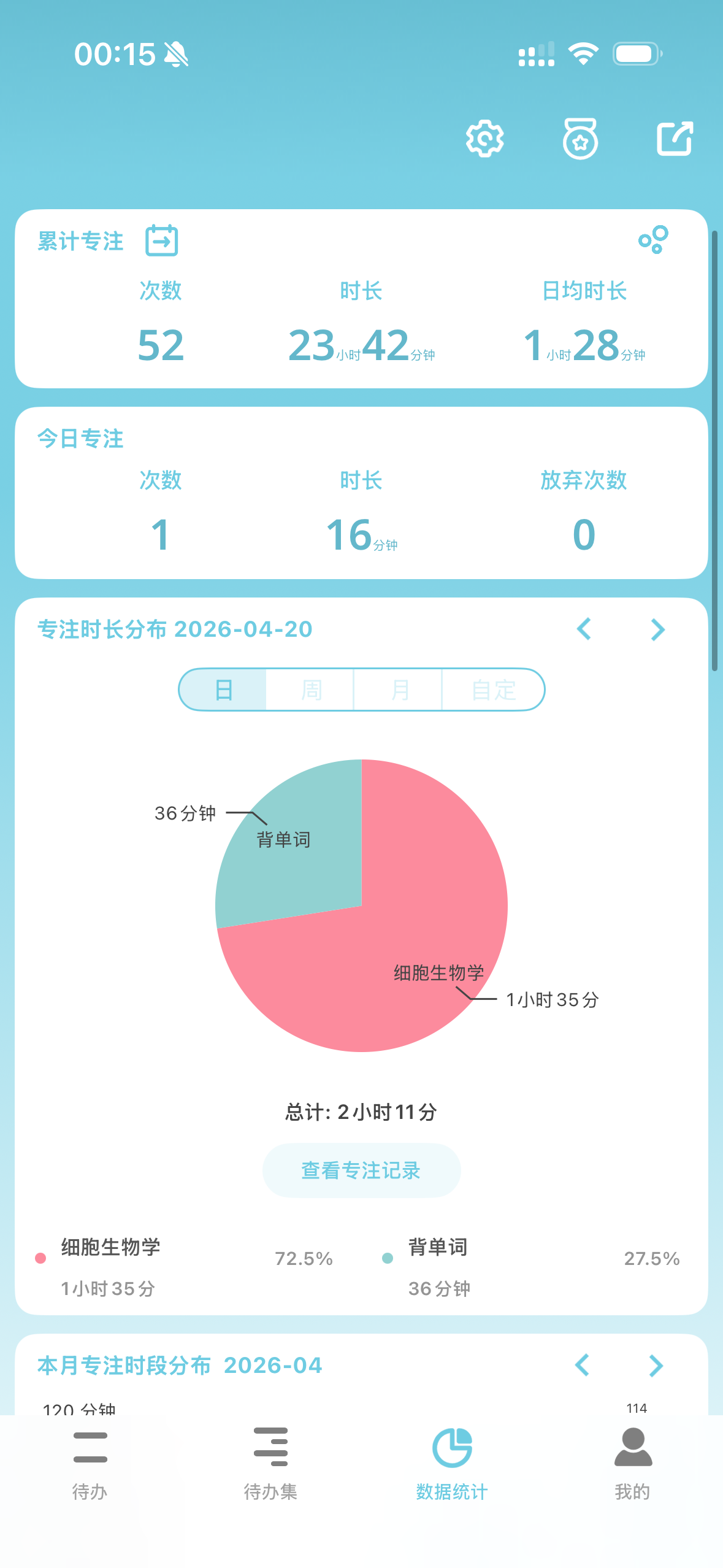Go to previous month in 本月专注时段分布
Image resolution: width=723 pixels, height=1568 pixels.
[x=583, y=1365]
